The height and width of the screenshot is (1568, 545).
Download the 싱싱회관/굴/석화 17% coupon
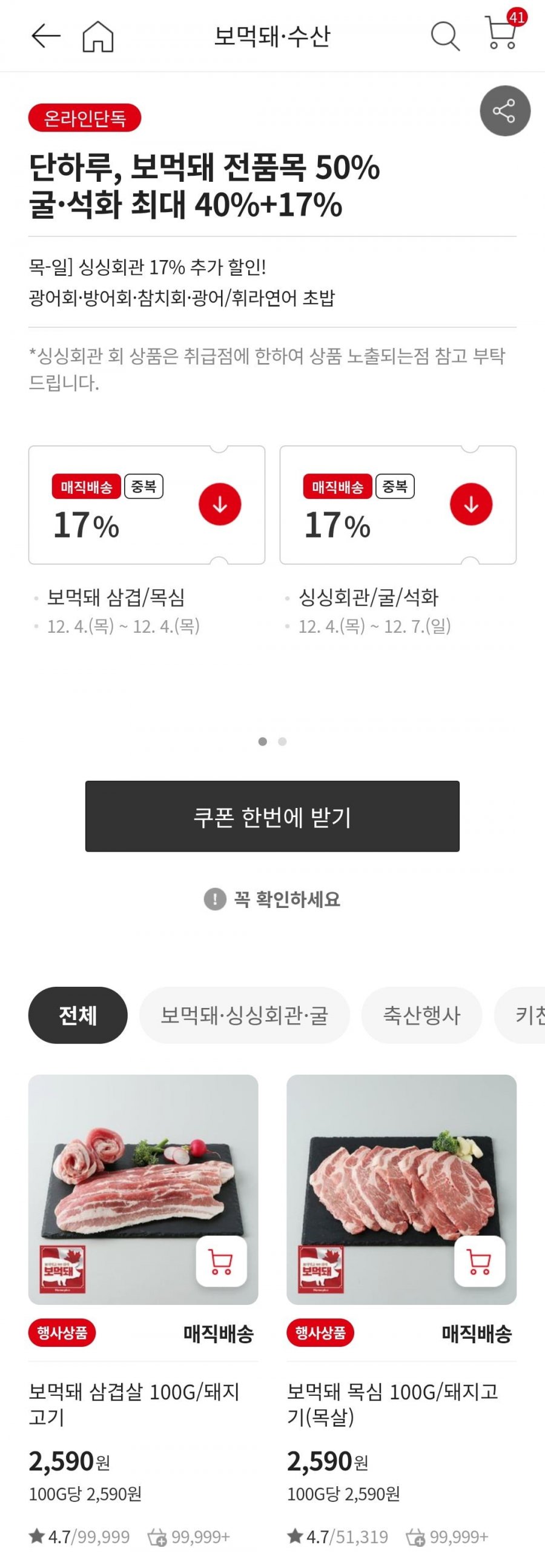471,504
